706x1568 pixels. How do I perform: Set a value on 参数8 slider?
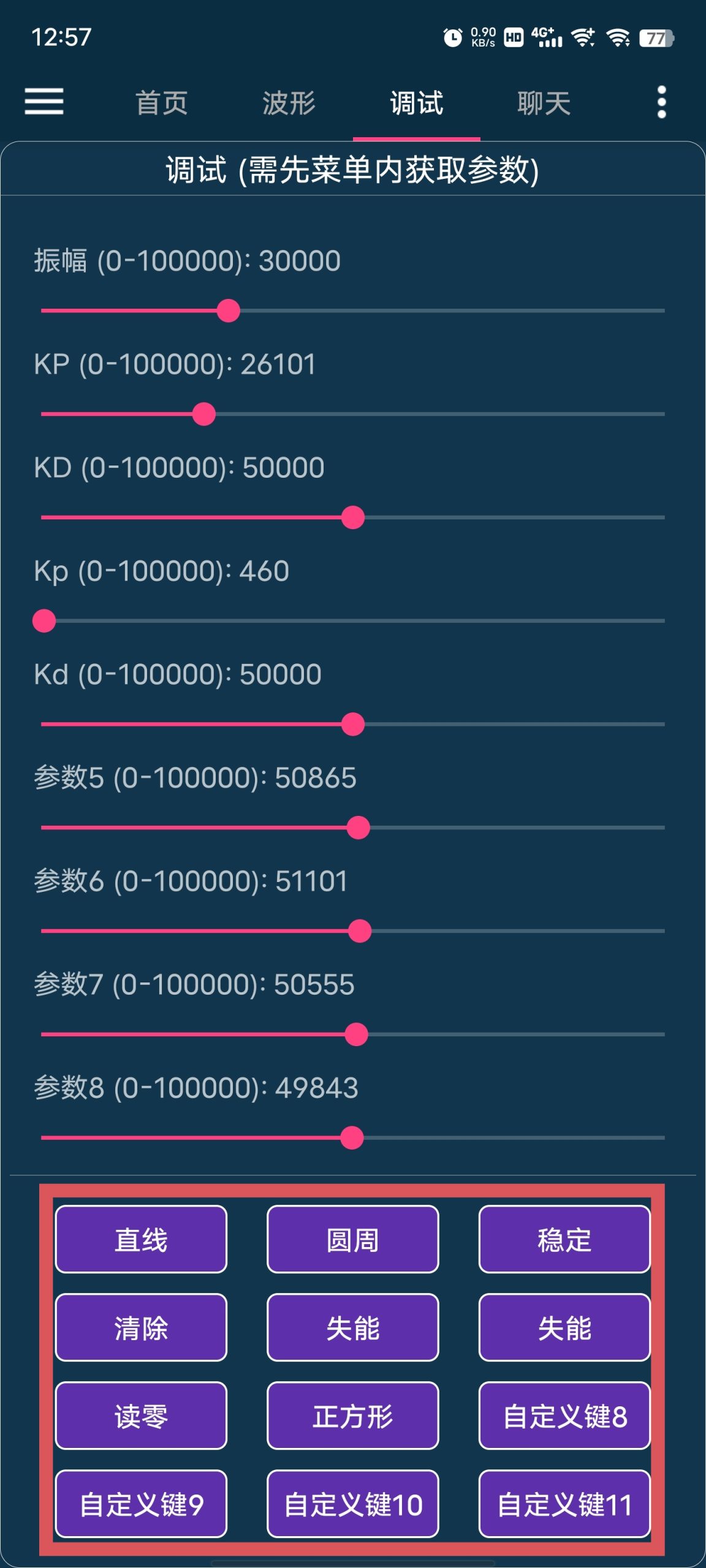(353, 1138)
